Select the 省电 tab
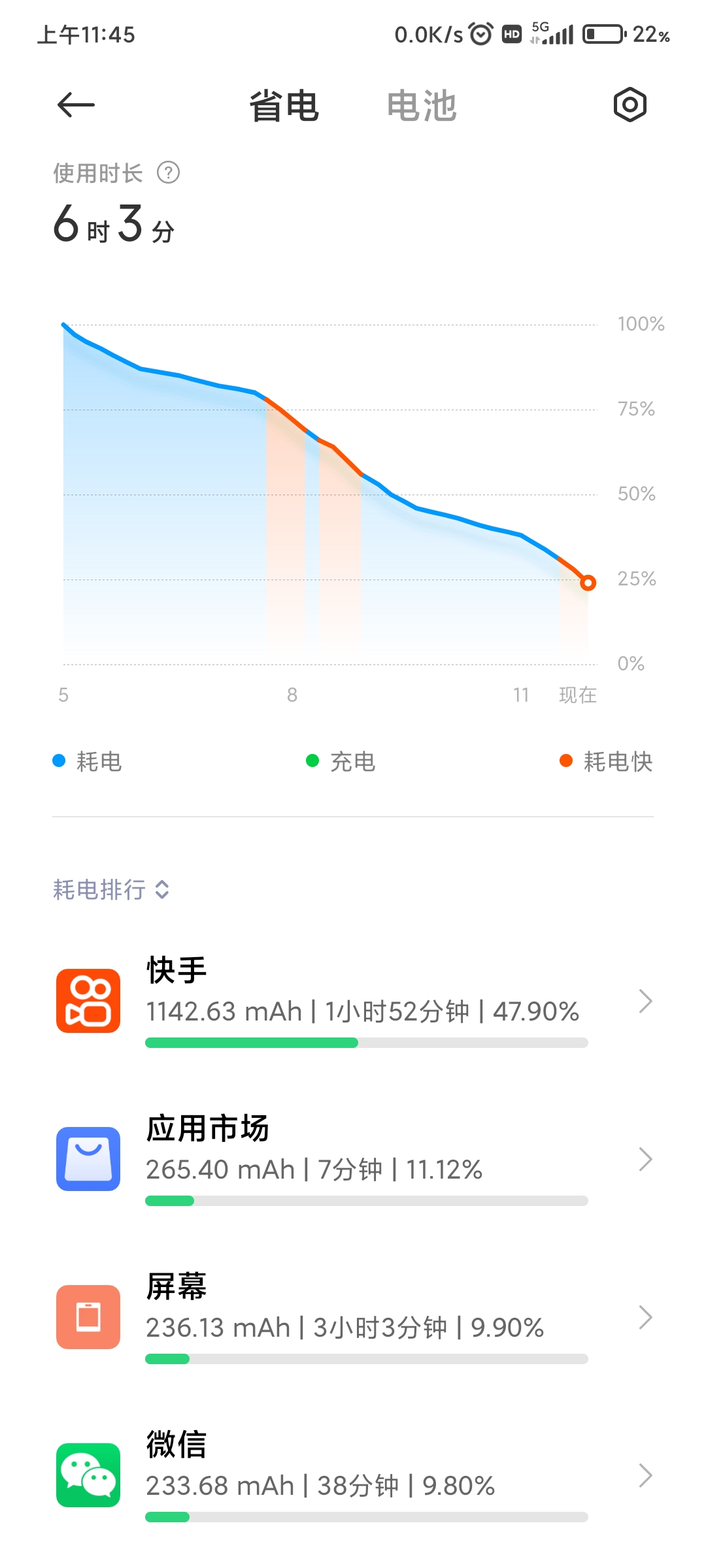Viewport: 706px width, 1568px height. pos(284,106)
